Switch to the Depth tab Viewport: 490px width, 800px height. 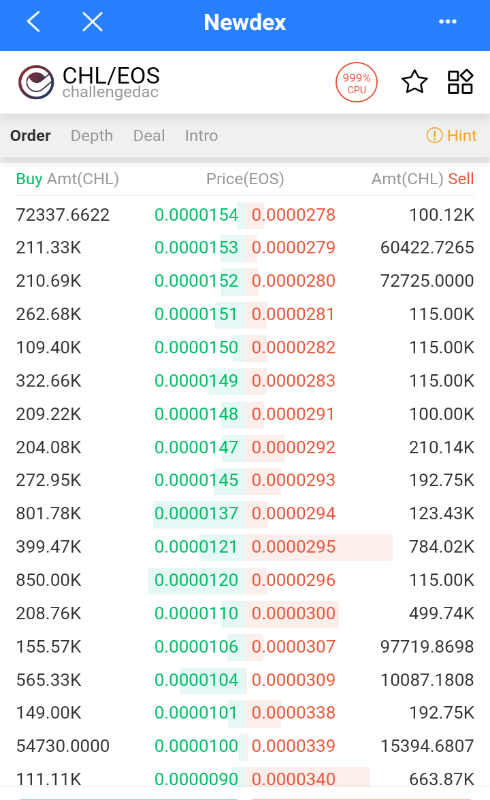click(x=92, y=136)
